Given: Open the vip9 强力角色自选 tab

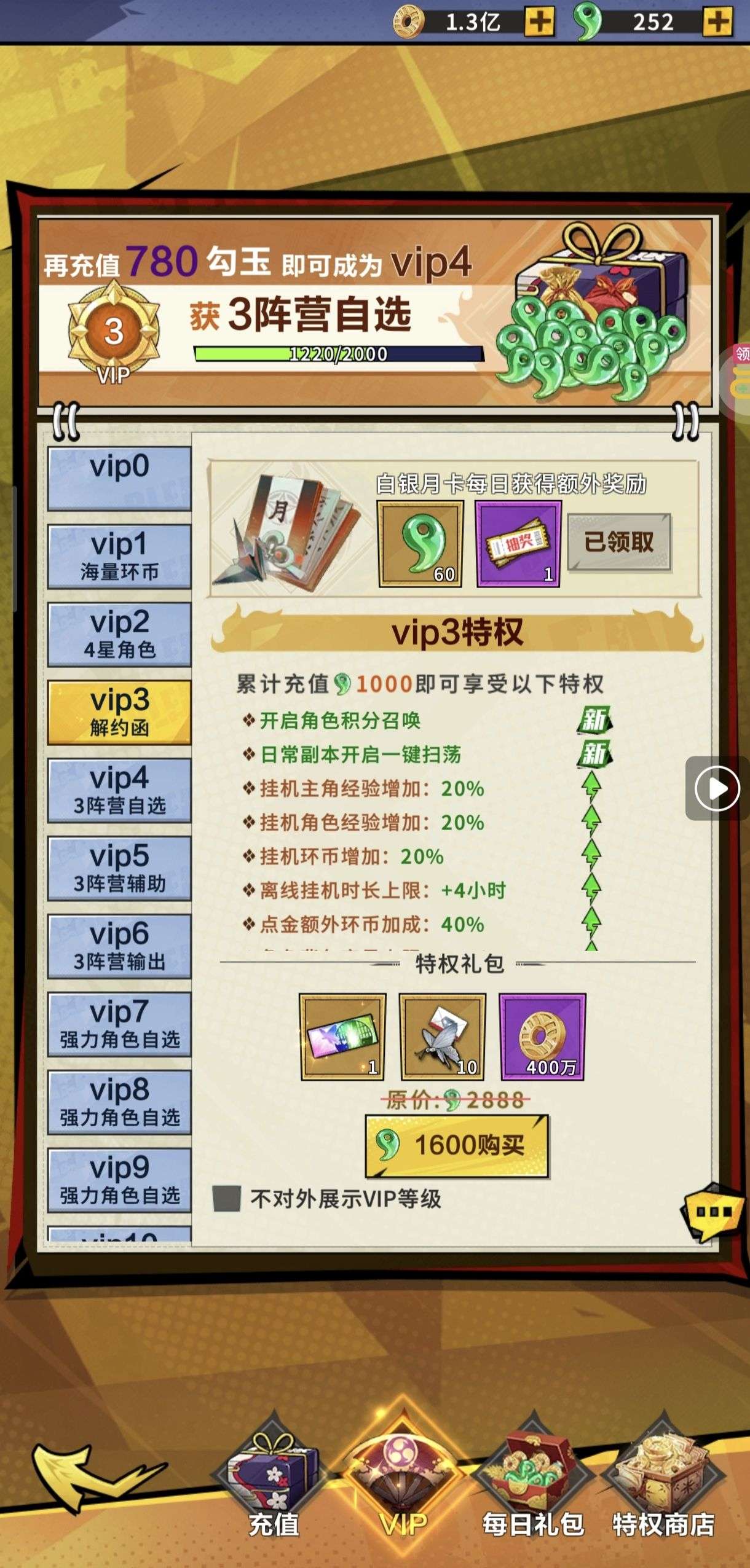Looking at the screenshot, I should [119, 1180].
